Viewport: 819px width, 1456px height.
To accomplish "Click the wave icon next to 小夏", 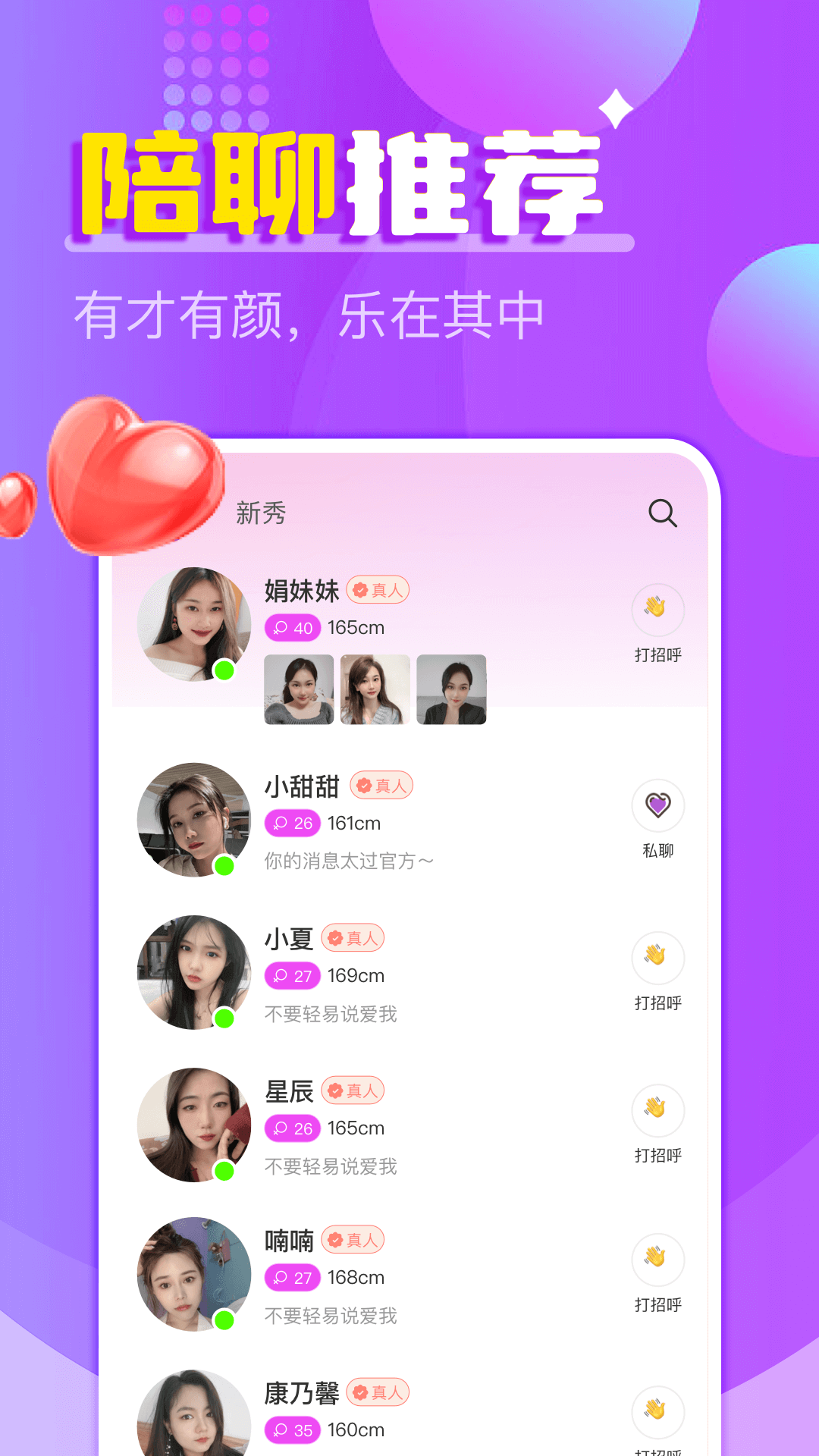I will point(657,958).
